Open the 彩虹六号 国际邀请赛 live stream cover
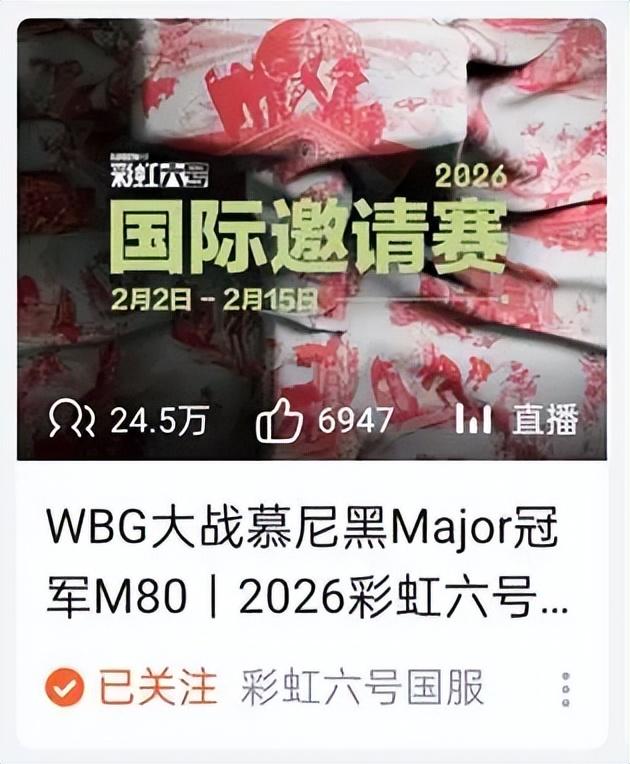The image size is (630, 764). (312, 230)
